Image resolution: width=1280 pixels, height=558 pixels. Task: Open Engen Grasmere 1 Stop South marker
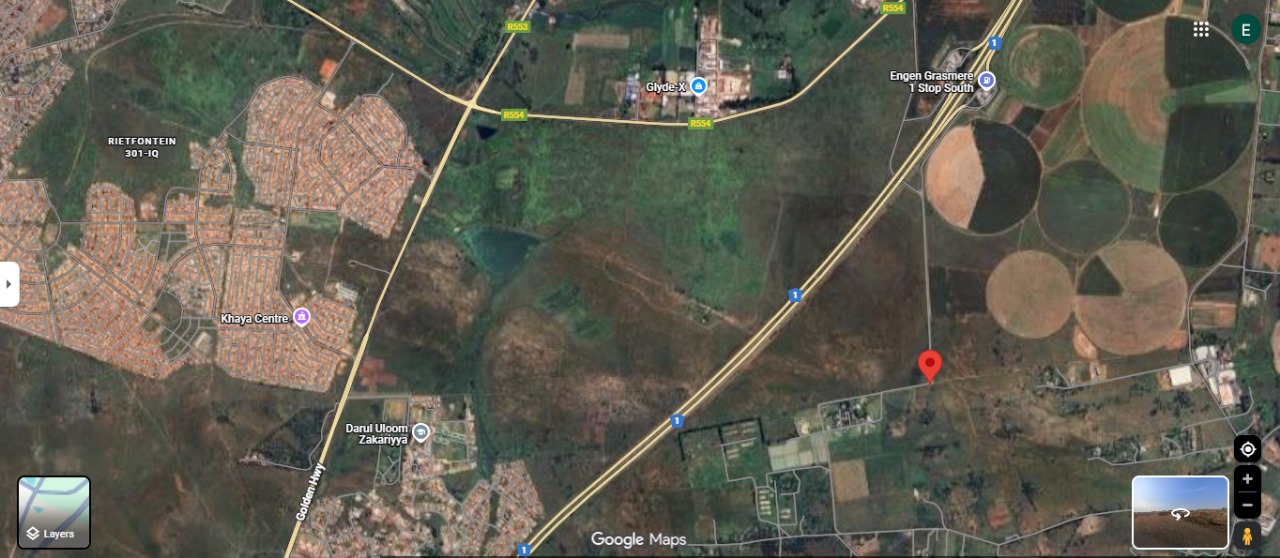[987, 81]
